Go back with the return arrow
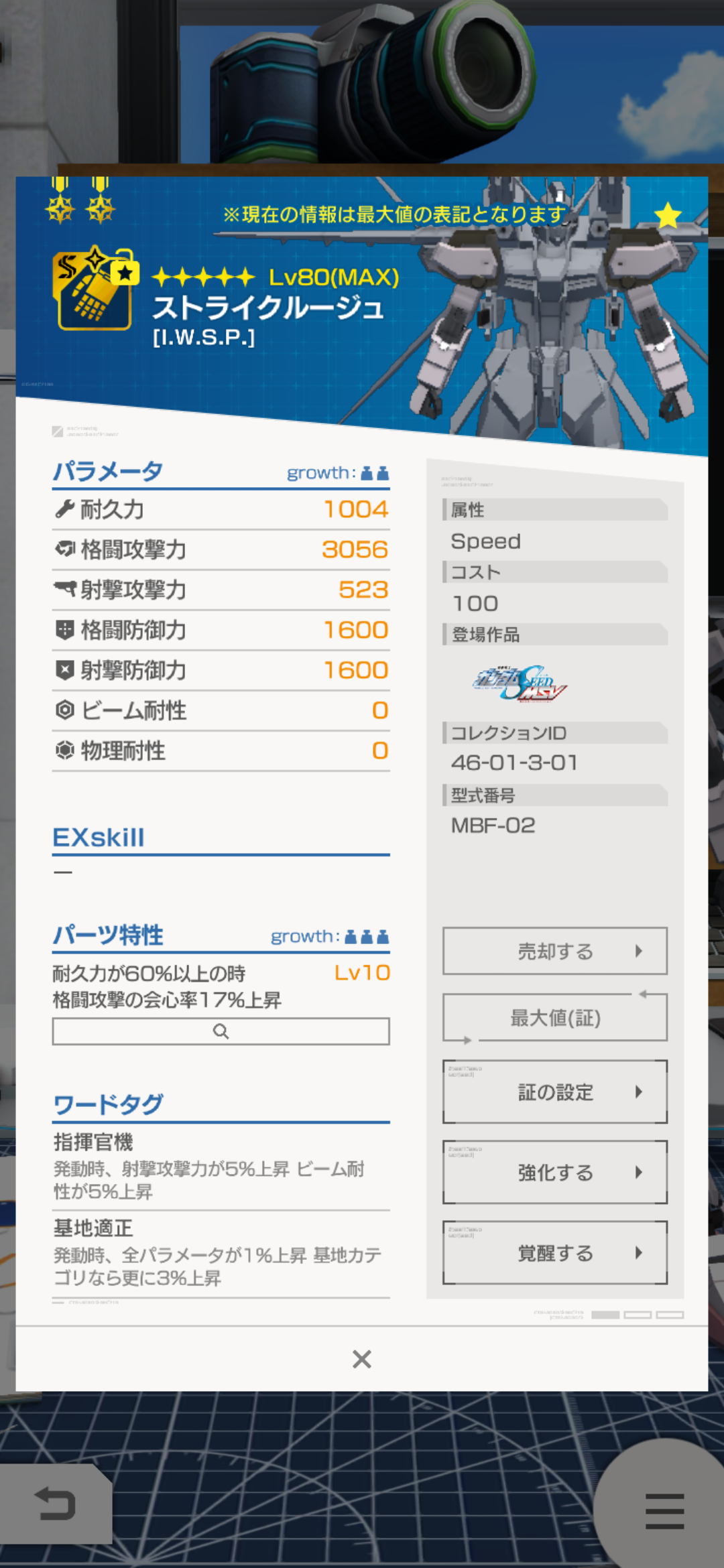724x1568 pixels. (55, 1504)
